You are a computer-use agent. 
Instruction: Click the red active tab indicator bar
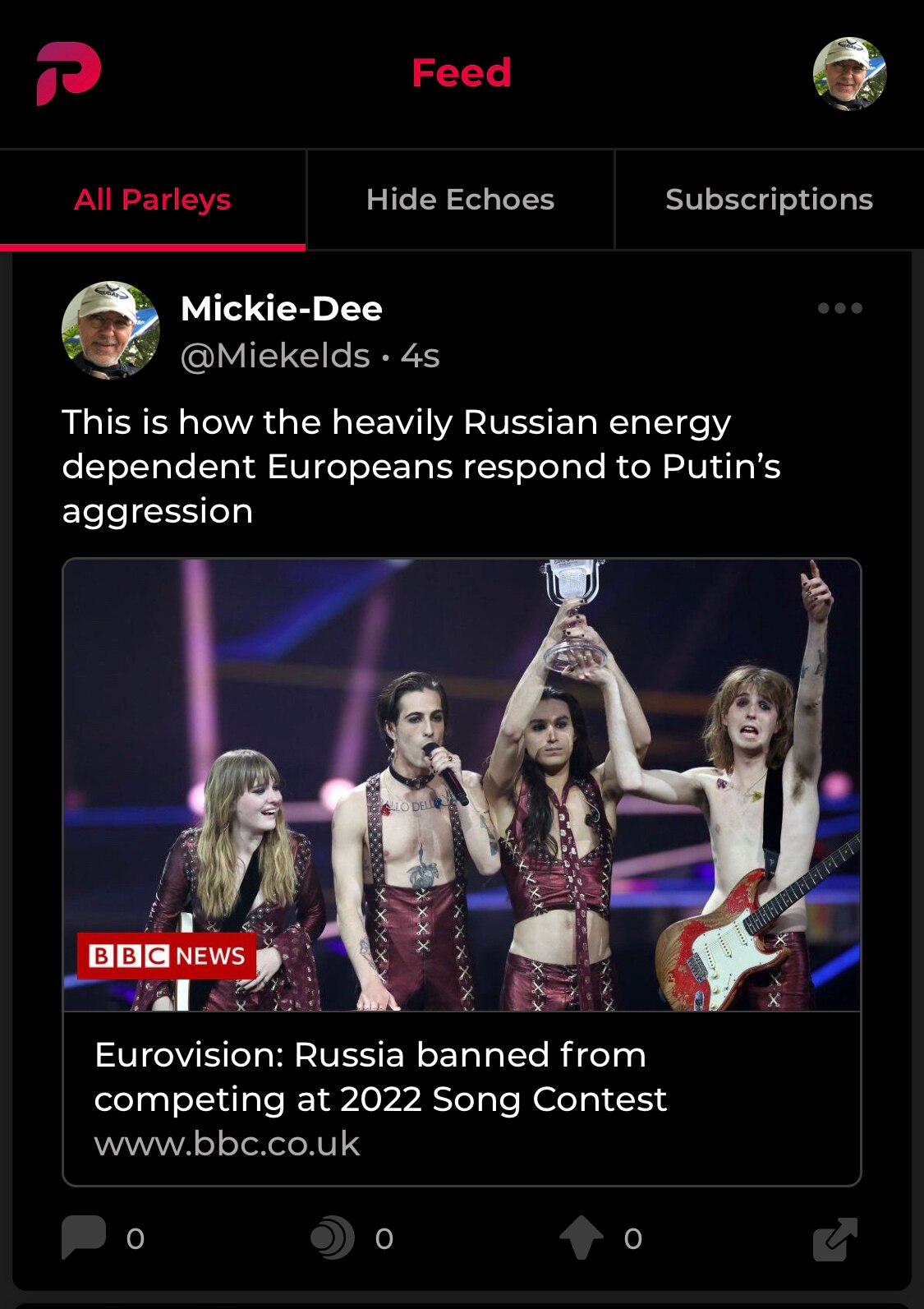153,245
